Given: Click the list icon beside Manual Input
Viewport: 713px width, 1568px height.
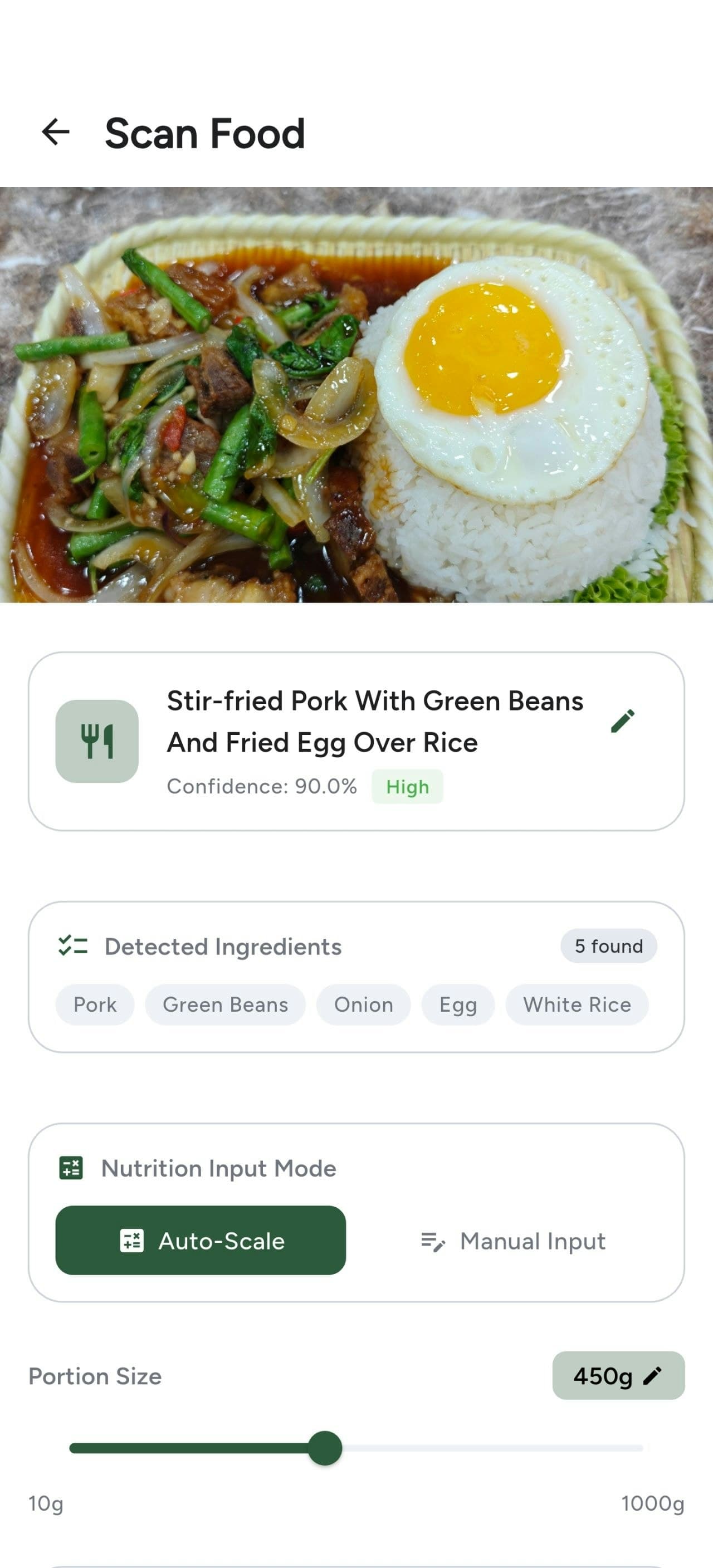Looking at the screenshot, I should [433, 1240].
